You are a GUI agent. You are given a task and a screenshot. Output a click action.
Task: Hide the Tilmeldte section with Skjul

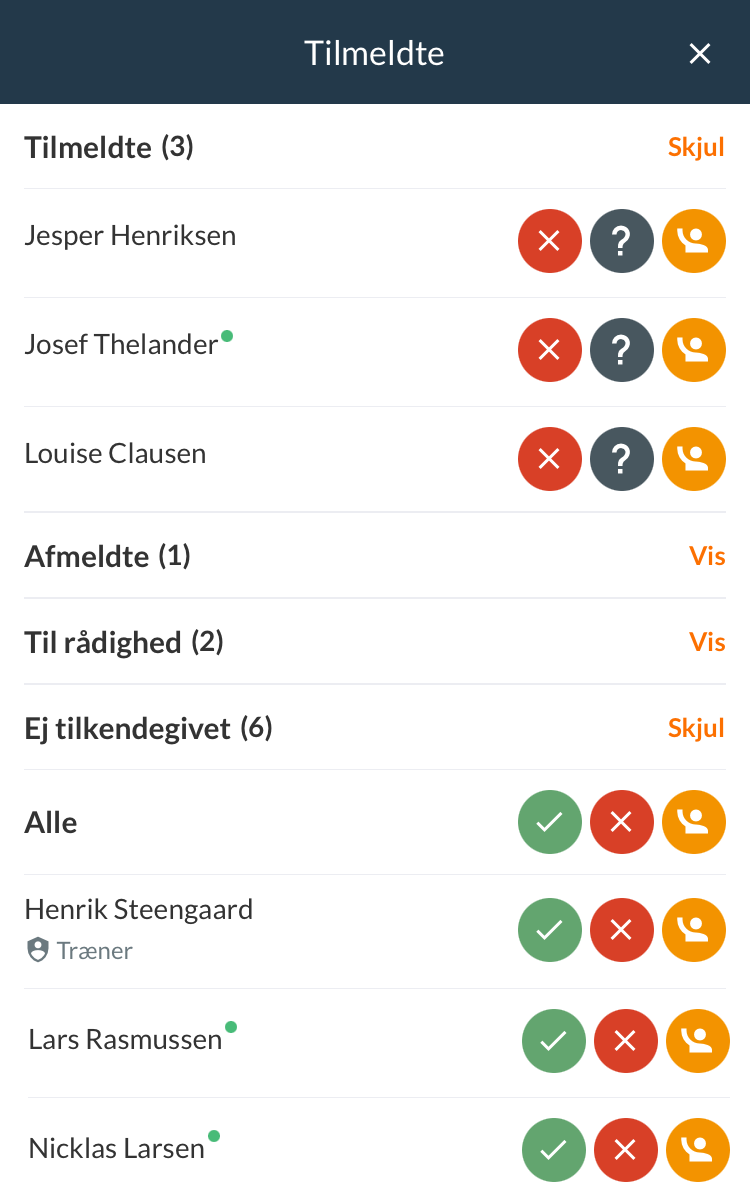click(x=696, y=148)
